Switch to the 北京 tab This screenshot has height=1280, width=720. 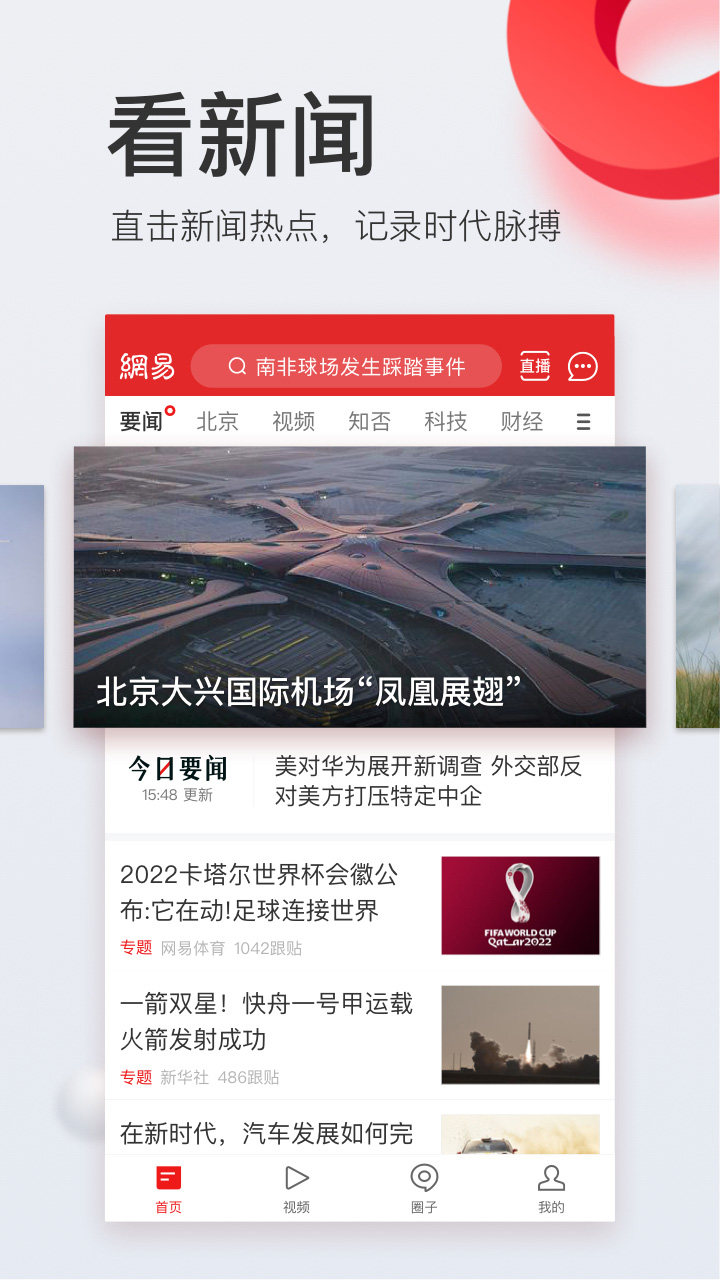click(218, 421)
